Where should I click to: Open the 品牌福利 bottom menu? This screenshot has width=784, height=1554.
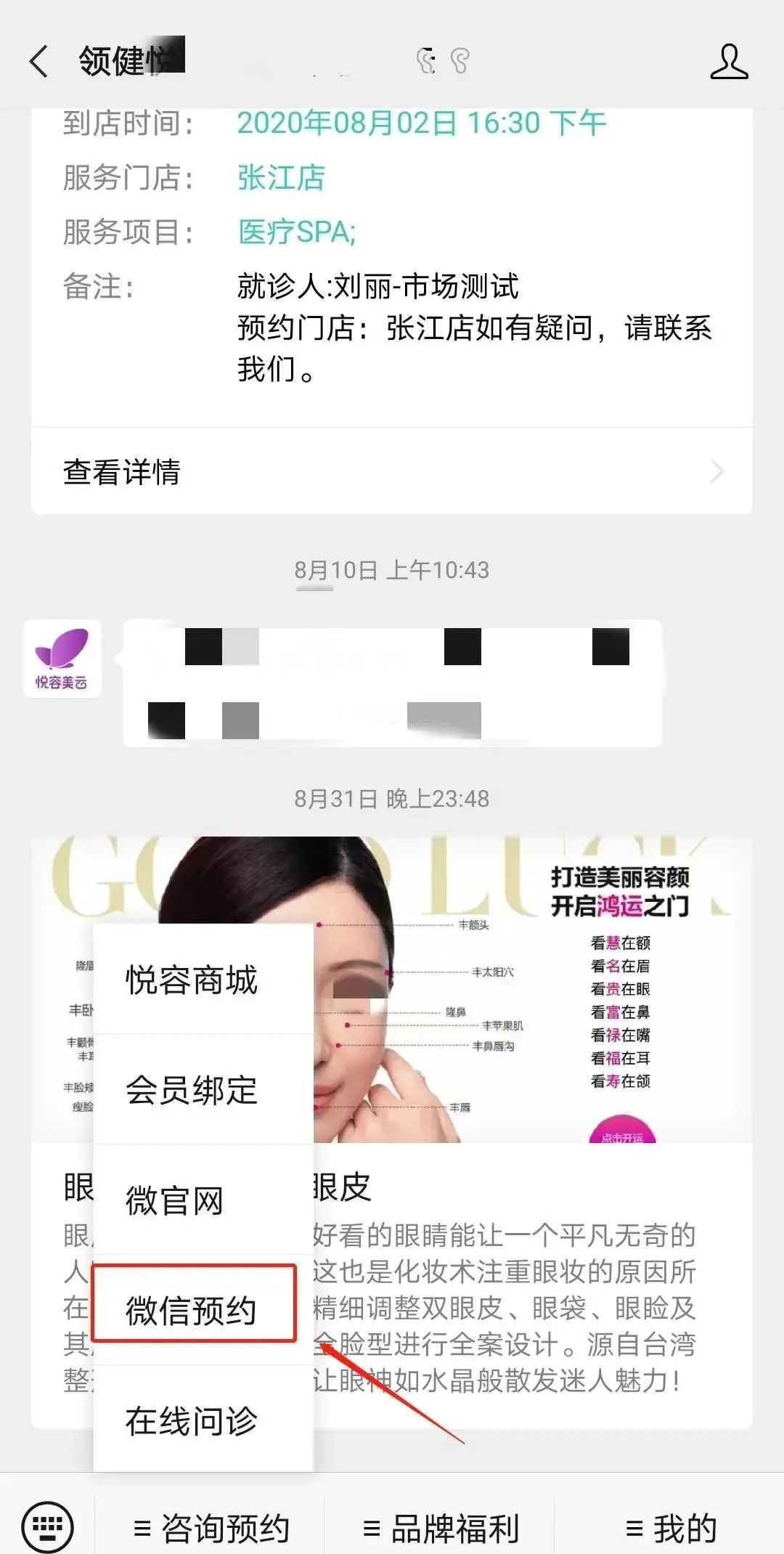click(440, 1529)
